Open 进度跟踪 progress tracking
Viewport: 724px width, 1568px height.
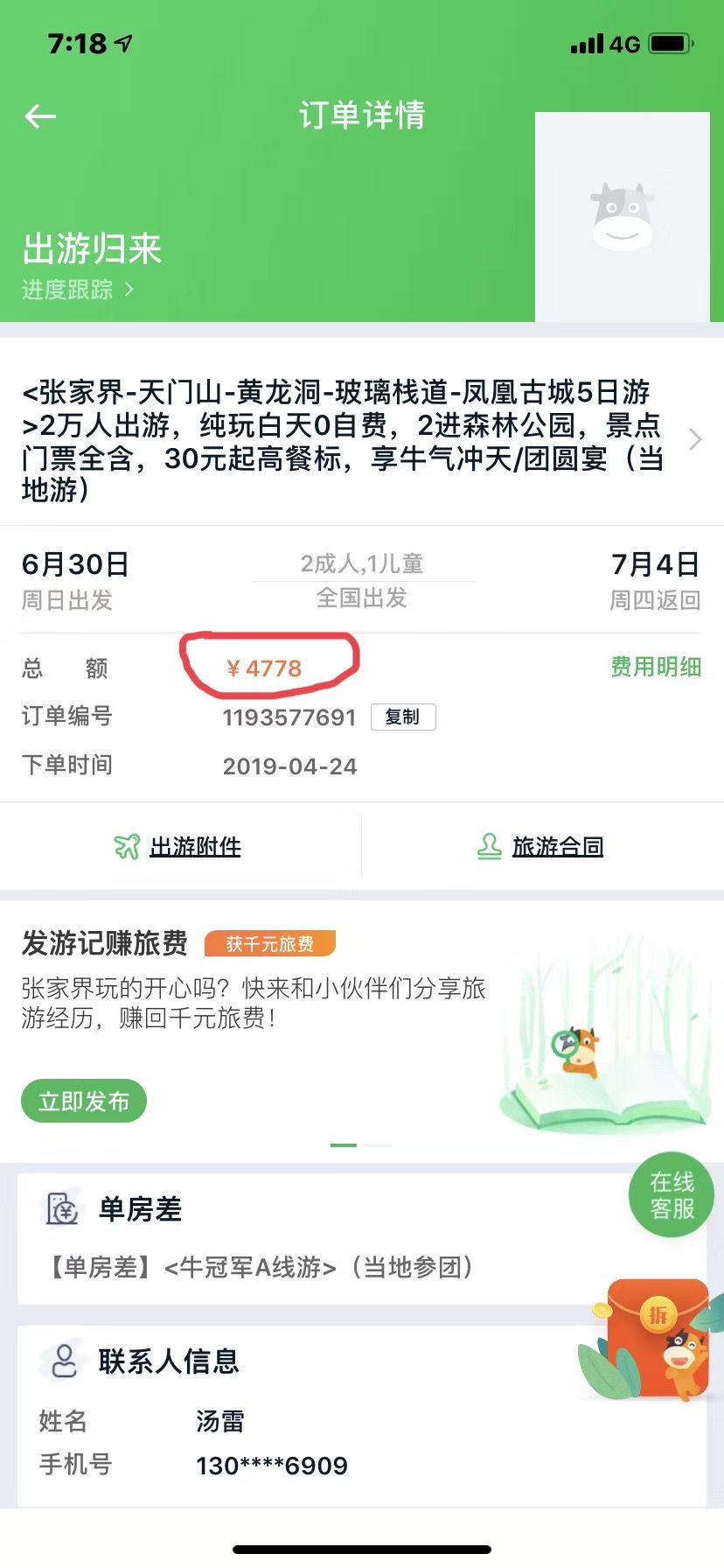(x=77, y=290)
